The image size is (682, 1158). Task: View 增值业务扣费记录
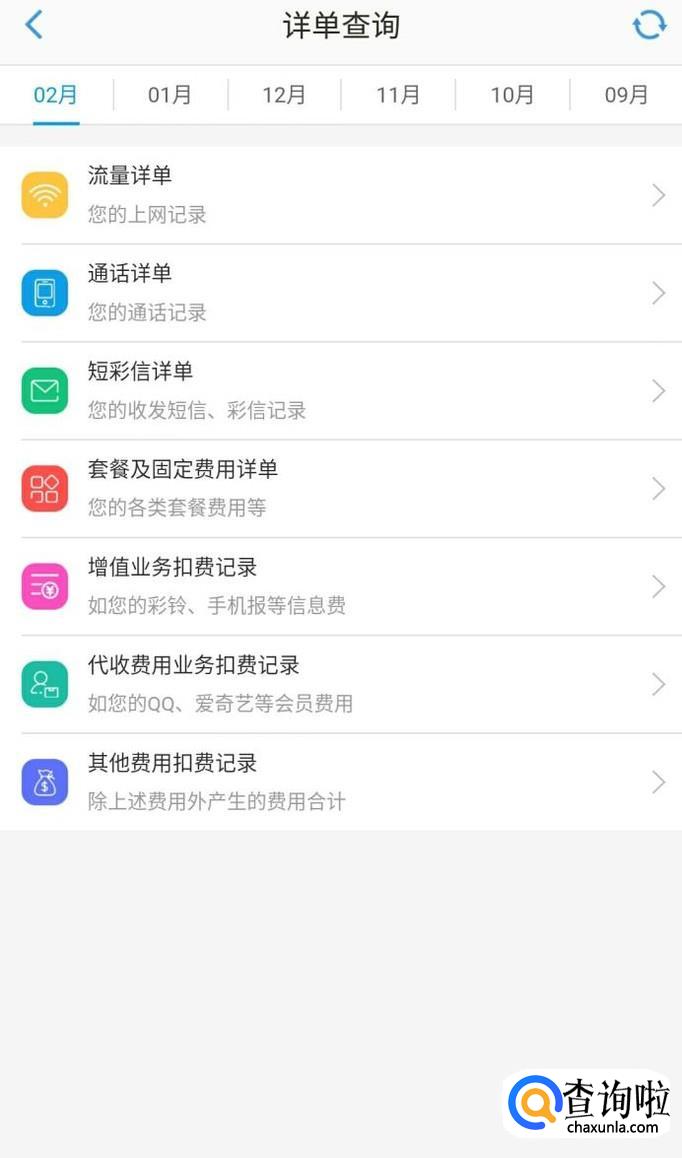click(x=340, y=587)
